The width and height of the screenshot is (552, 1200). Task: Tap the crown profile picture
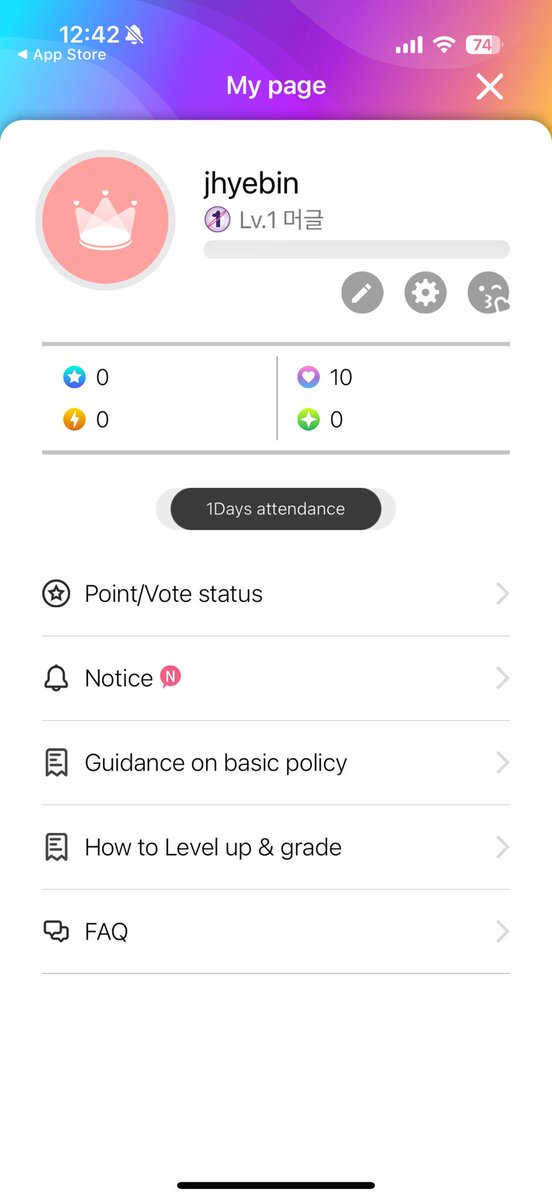pos(105,221)
